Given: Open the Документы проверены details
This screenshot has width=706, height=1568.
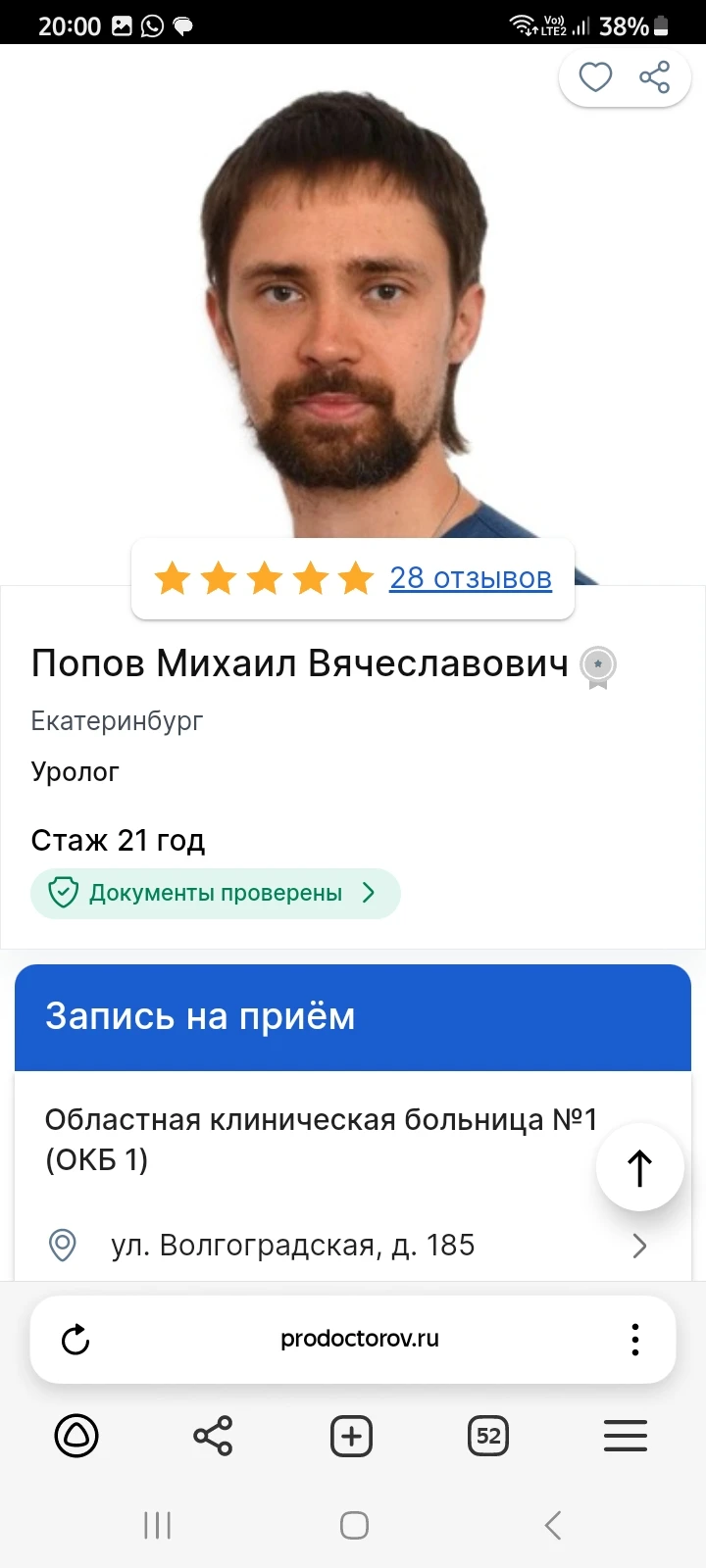Looking at the screenshot, I should tap(215, 893).
